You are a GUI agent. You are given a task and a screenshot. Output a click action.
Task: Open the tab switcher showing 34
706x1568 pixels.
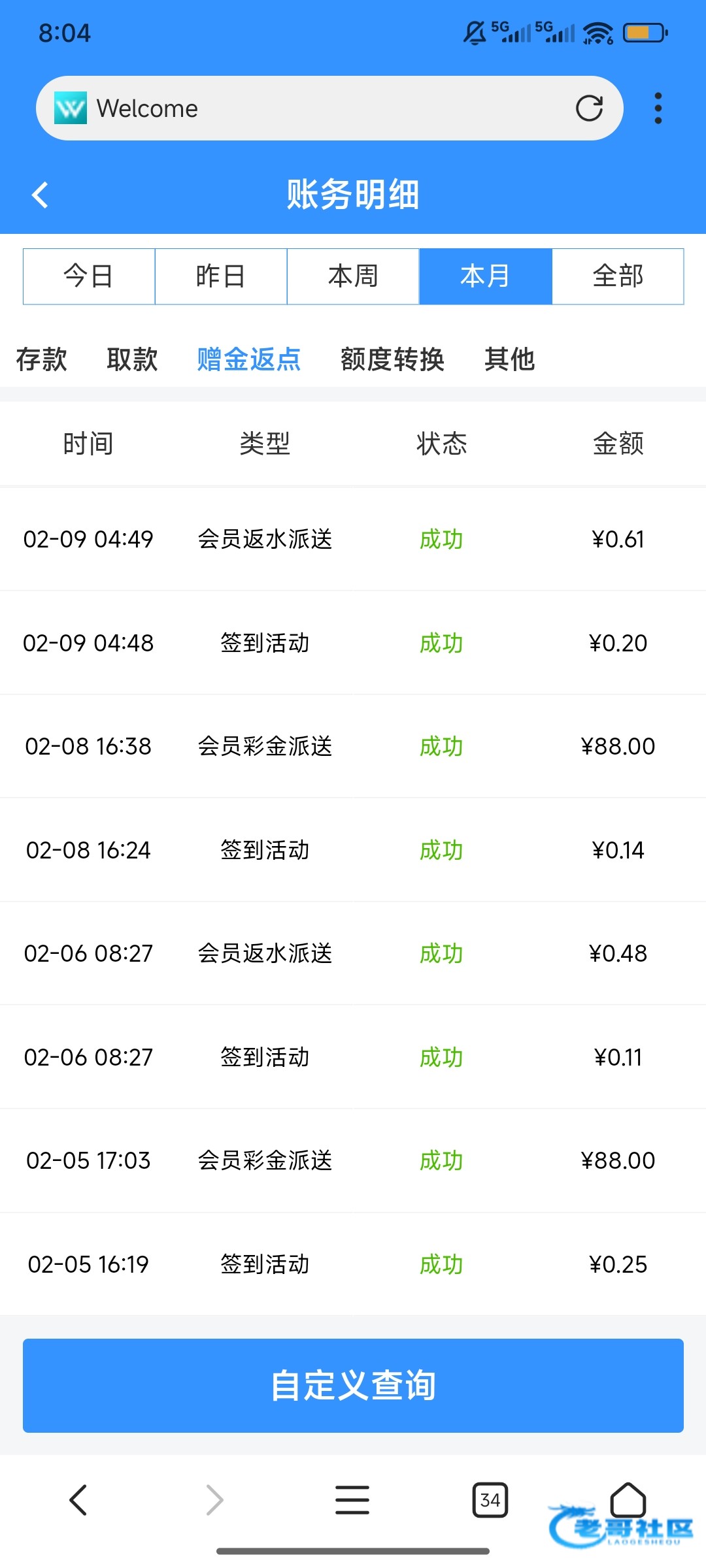[490, 1499]
